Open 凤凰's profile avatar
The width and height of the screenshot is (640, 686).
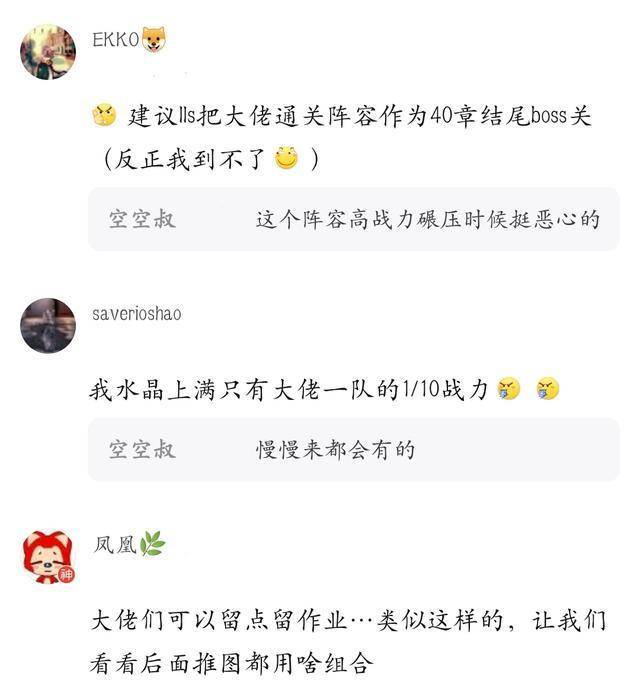tap(48, 556)
